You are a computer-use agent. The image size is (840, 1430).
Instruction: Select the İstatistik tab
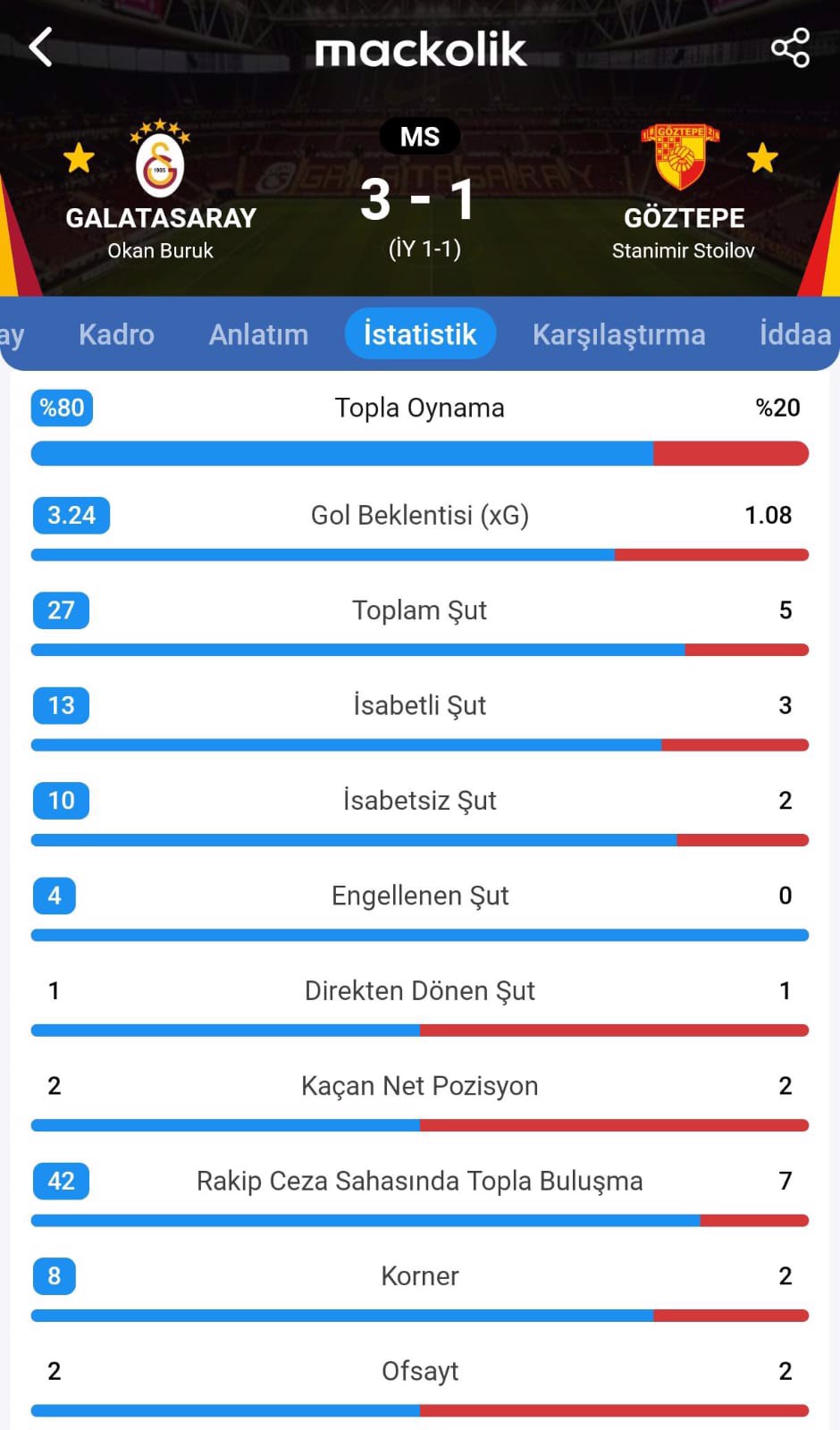[420, 334]
